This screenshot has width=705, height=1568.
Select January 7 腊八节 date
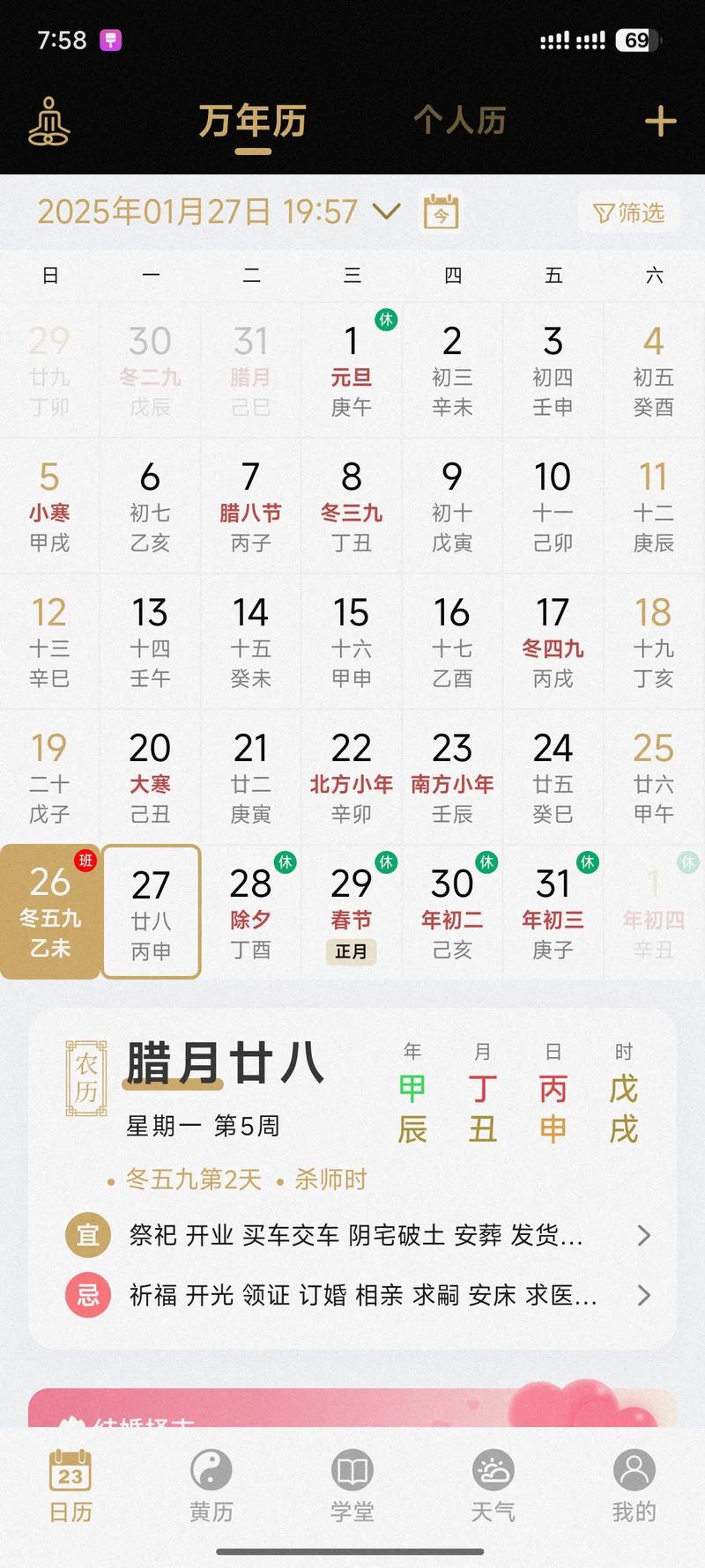(x=250, y=506)
